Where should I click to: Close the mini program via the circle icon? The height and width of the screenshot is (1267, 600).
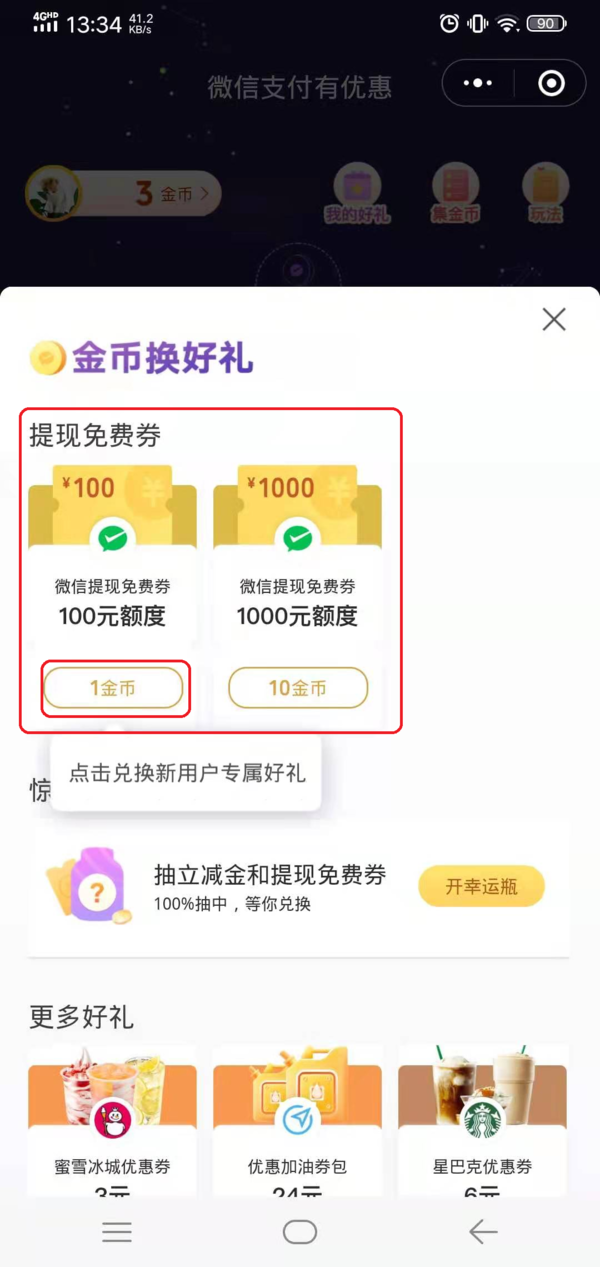pos(551,84)
